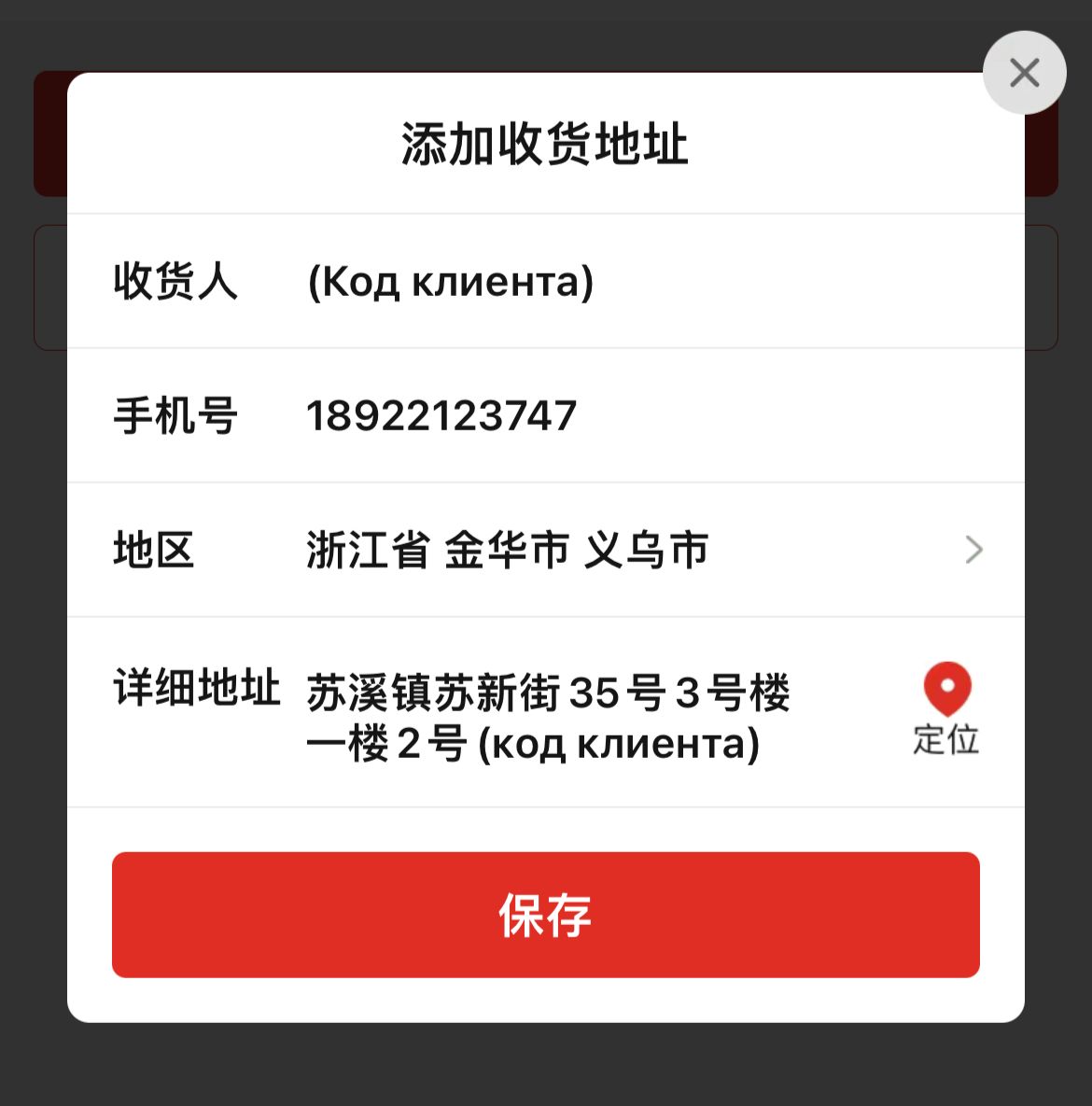Use the 定位 location pin
Screen dimensions: 1092x1106
click(946, 709)
